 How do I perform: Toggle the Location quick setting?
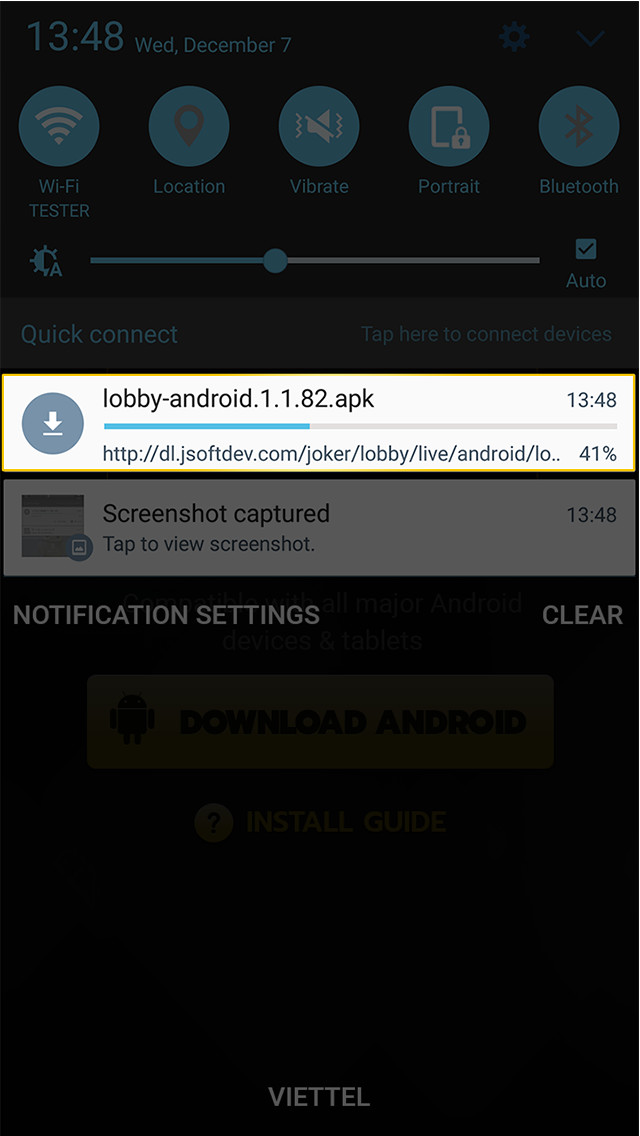189,127
